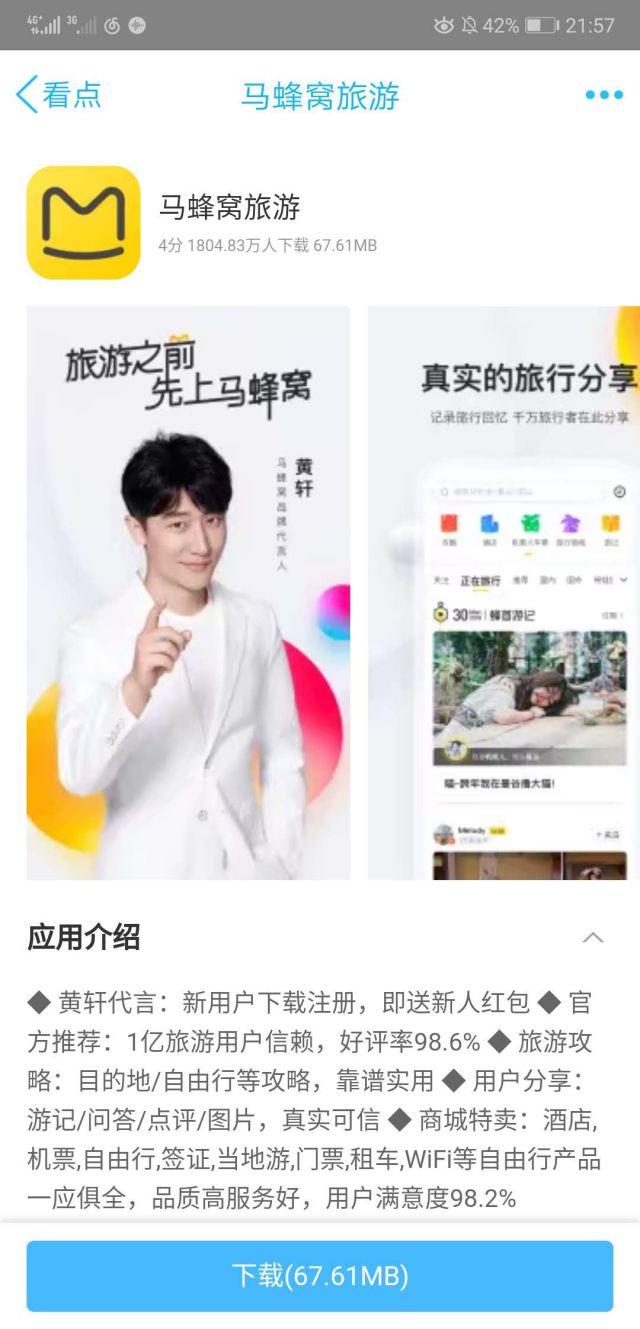Open the three-dot overflow menu
Screen dimensions: 640x1329
[x=604, y=95]
